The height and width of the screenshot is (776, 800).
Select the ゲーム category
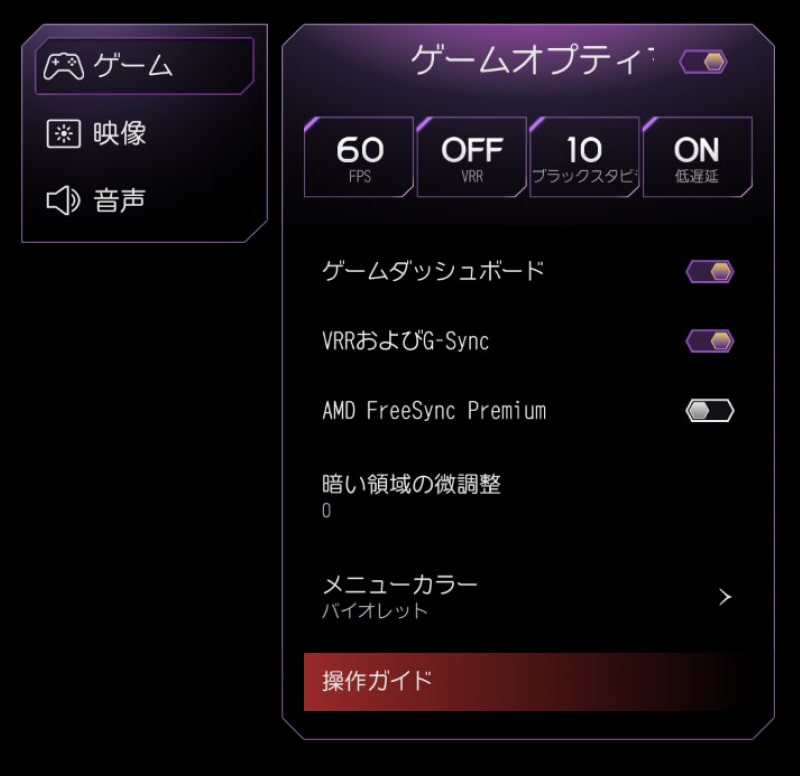(x=143, y=66)
